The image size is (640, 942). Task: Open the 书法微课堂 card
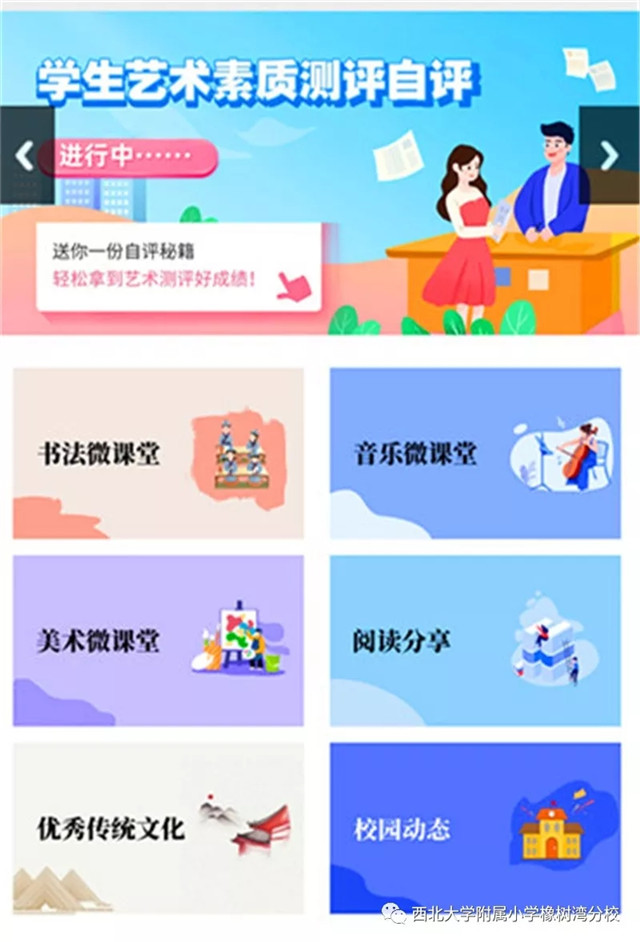coord(158,453)
